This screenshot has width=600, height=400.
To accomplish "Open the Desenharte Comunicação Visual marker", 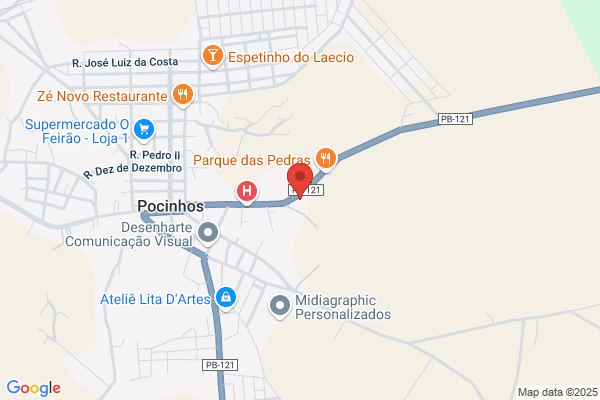I will pos(208,233).
